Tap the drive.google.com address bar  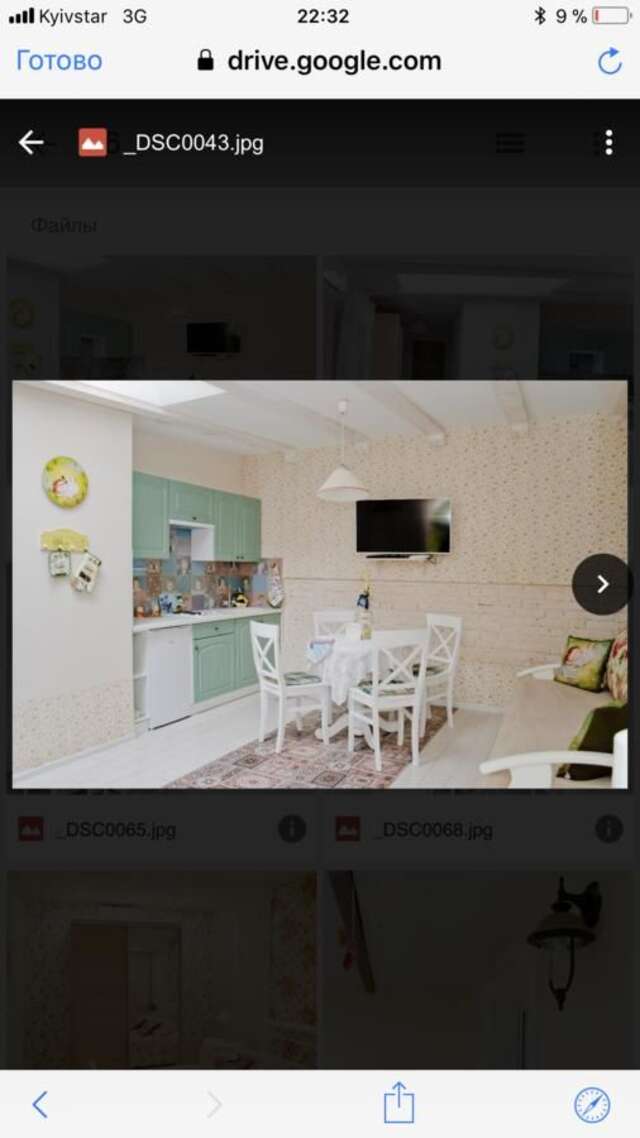[320, 61]
